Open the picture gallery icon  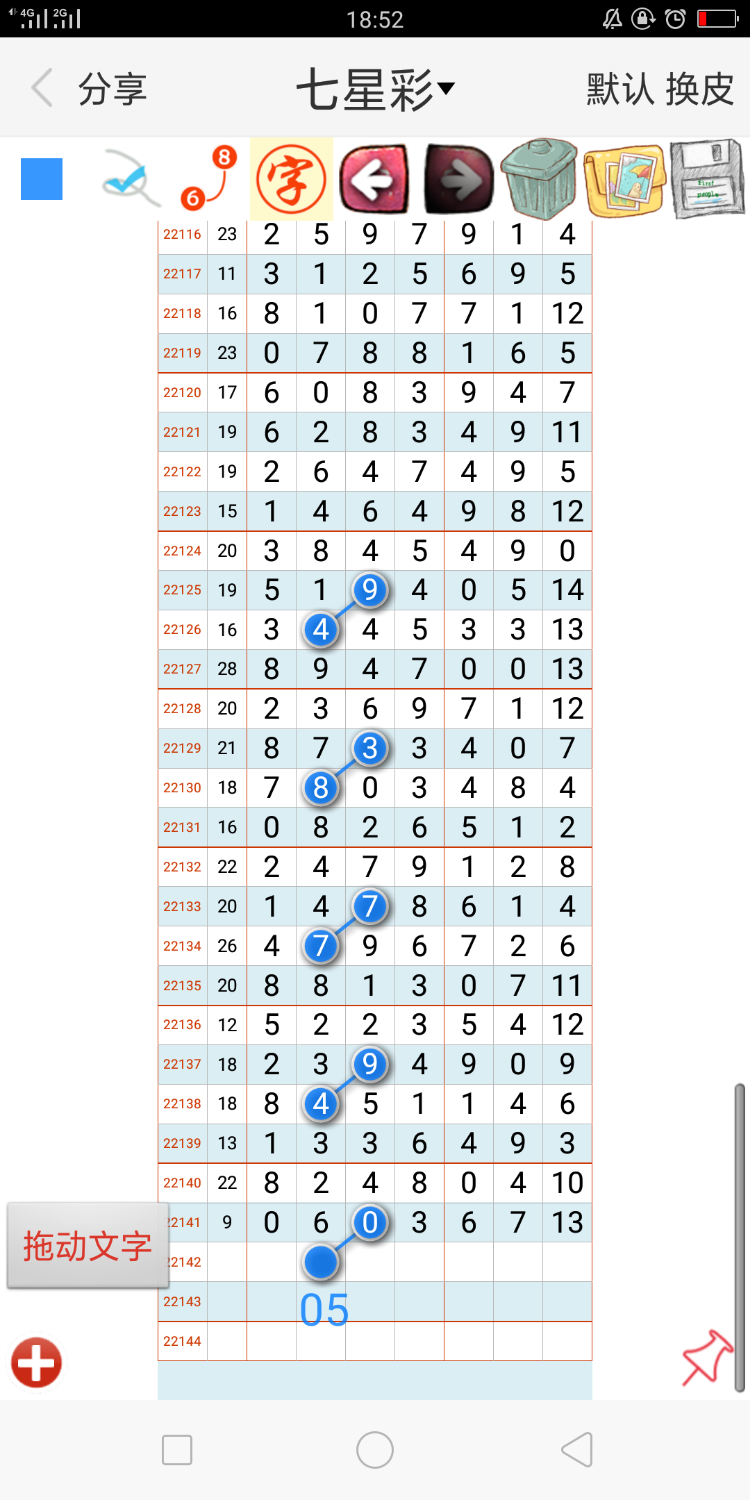coord(622,180)
